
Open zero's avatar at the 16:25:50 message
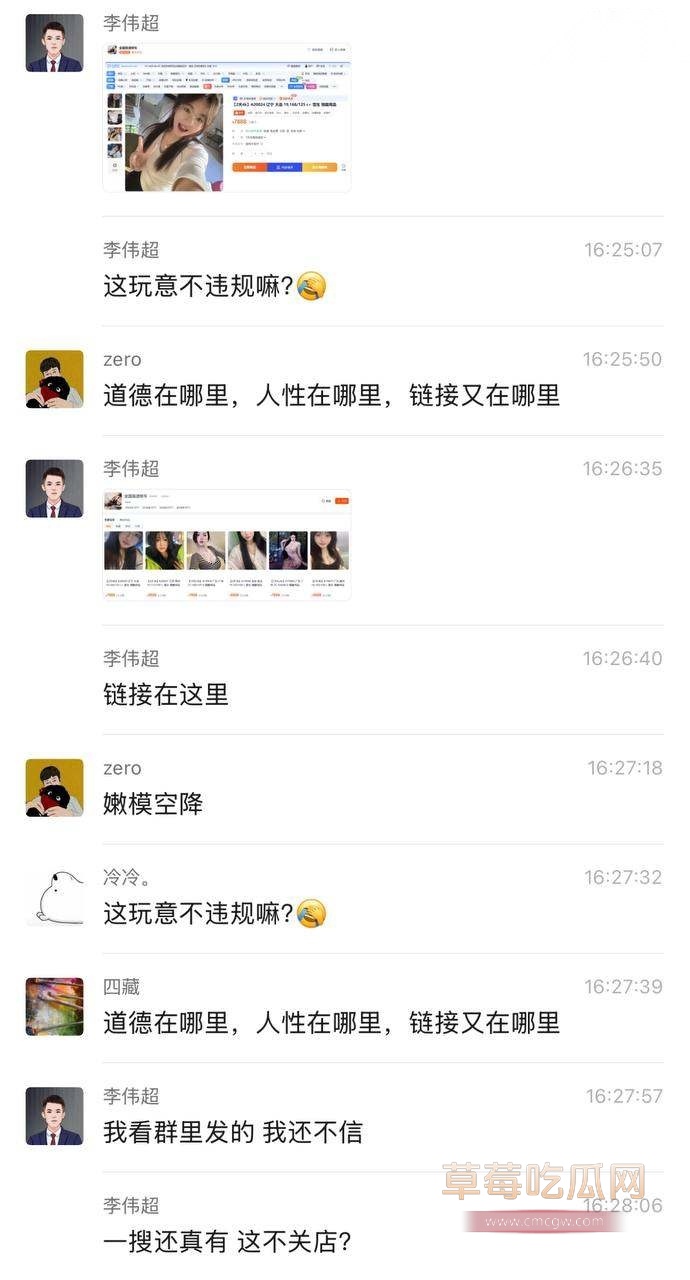(x=54, y=379)
